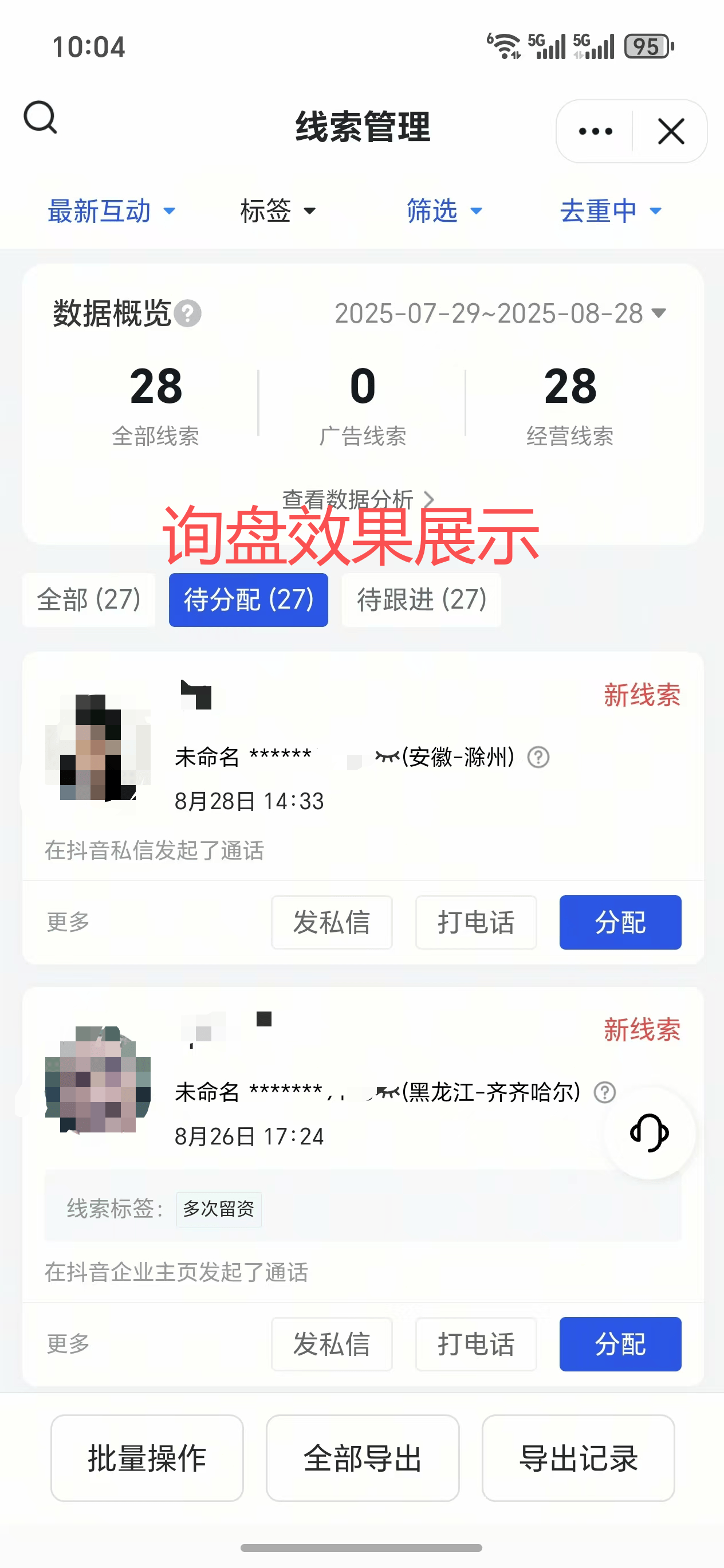Open the floating customer service headset

[649, 1133]
